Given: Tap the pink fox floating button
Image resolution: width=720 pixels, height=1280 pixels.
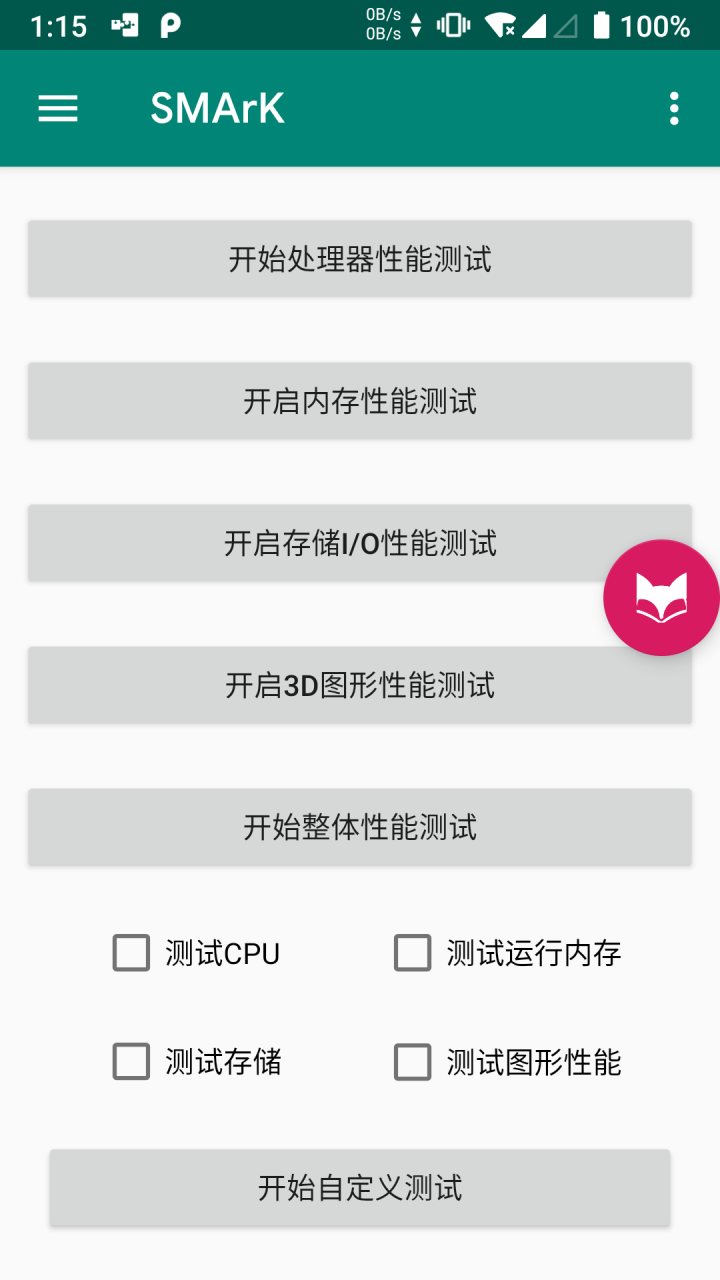Looking at the screenshot, I should coord(661,598).
